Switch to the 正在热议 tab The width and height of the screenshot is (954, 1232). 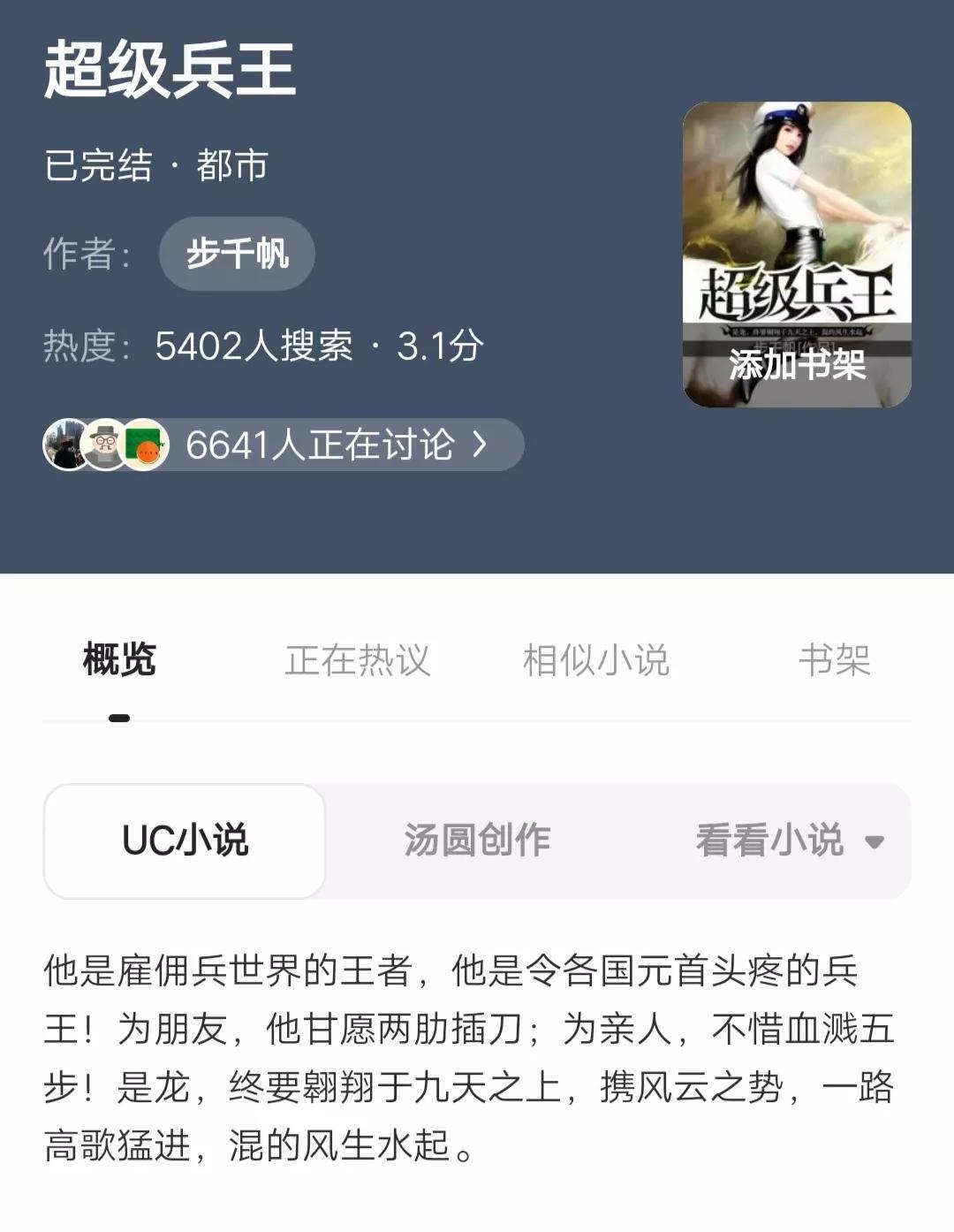[358, 658]
